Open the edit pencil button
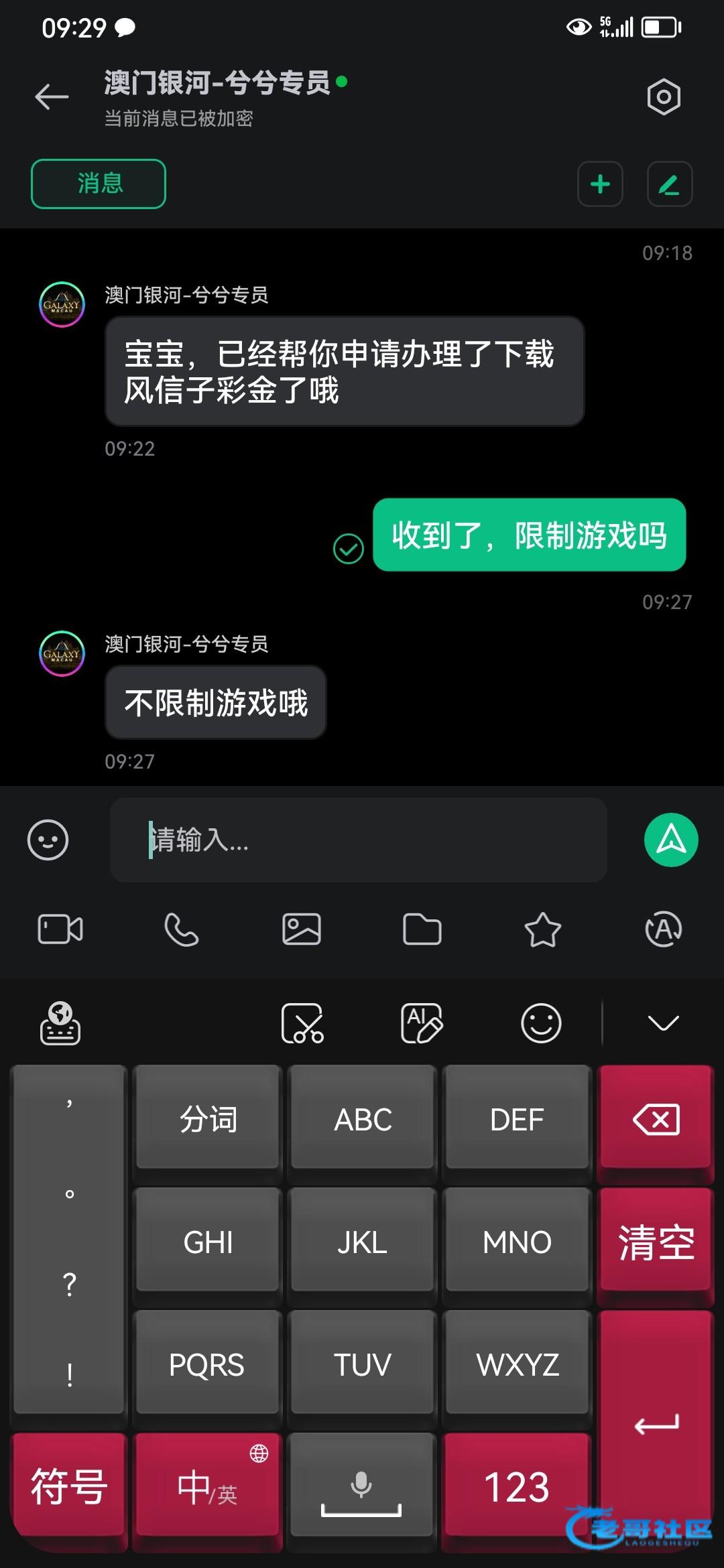The image size is (724, 1568). [x=670, y=184]
